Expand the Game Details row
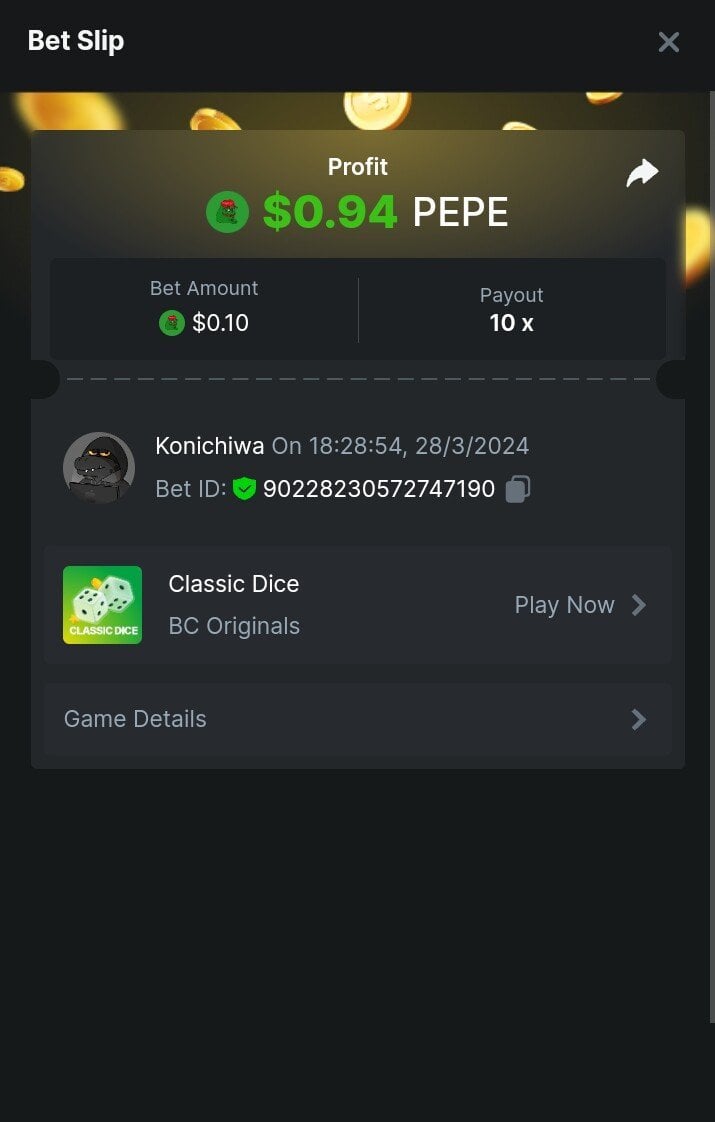715x1122 pixels. pos(357,719)
